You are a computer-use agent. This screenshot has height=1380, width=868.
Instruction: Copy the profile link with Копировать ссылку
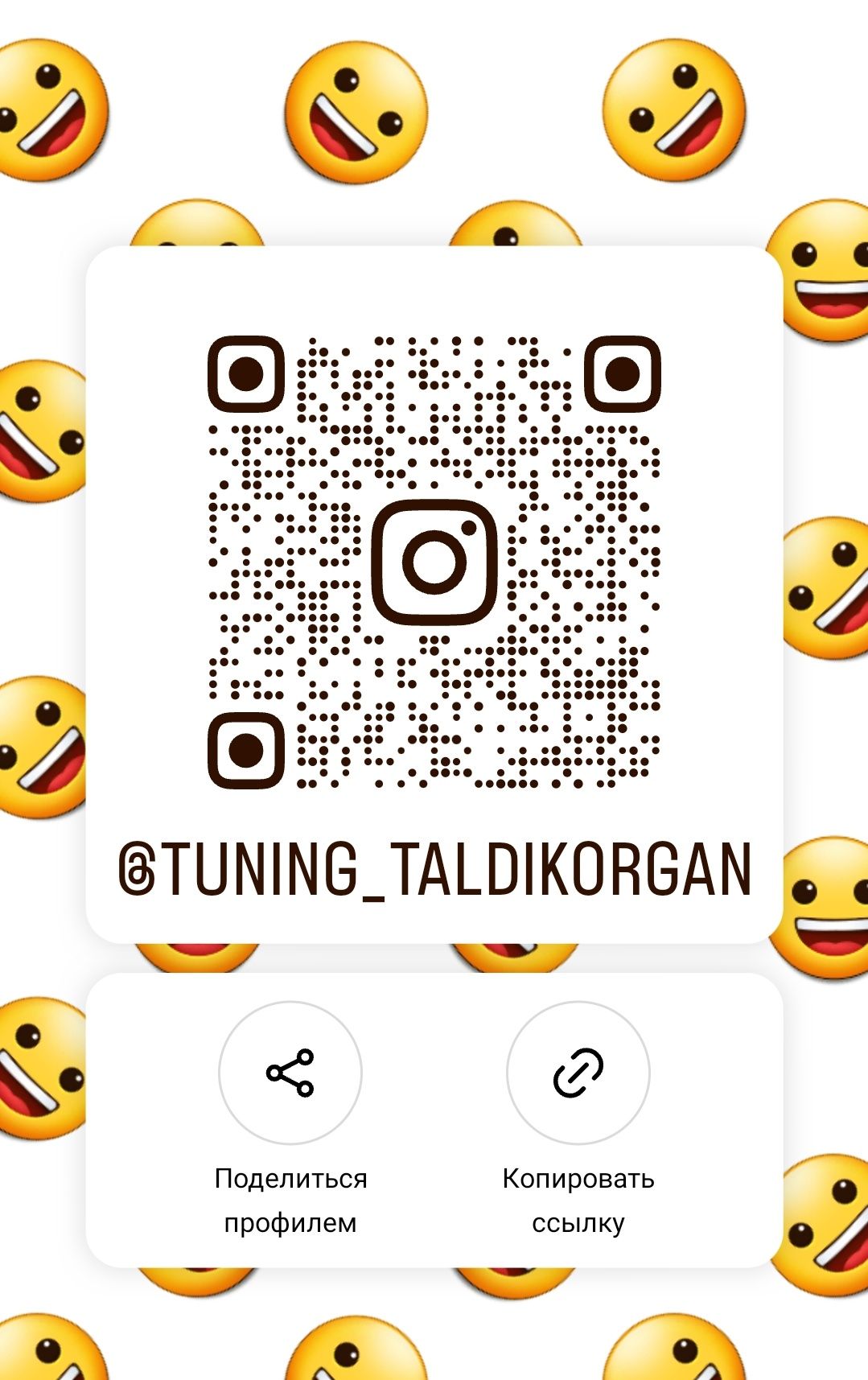pyautogui.click(x=578, y=1073)
